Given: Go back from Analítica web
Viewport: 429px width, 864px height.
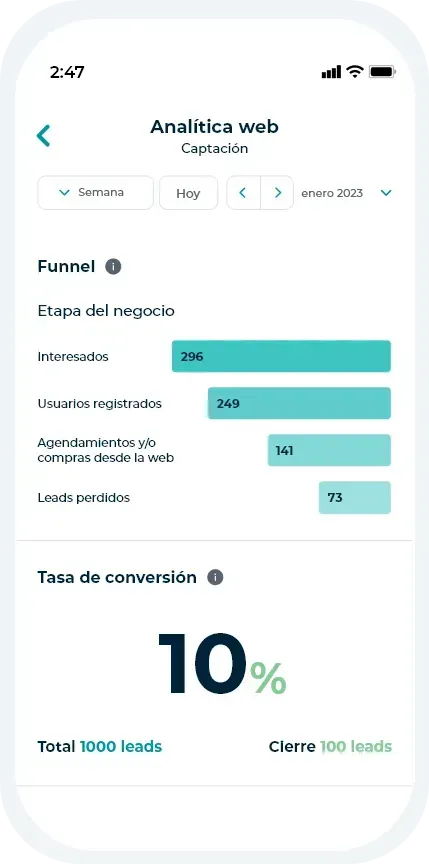Looking at the screenshot, I should tap(44, 136).
